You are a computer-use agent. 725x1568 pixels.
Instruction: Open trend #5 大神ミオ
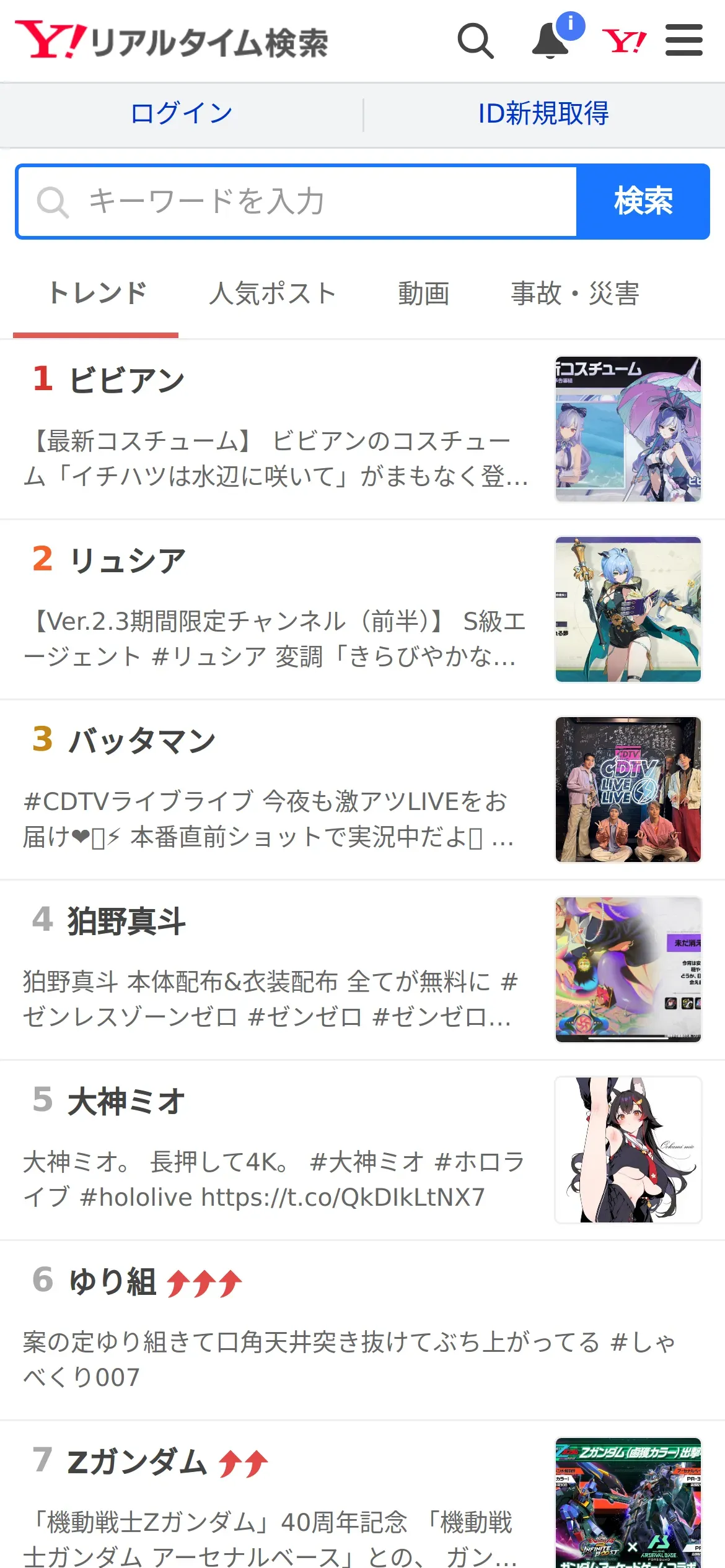362,1151
